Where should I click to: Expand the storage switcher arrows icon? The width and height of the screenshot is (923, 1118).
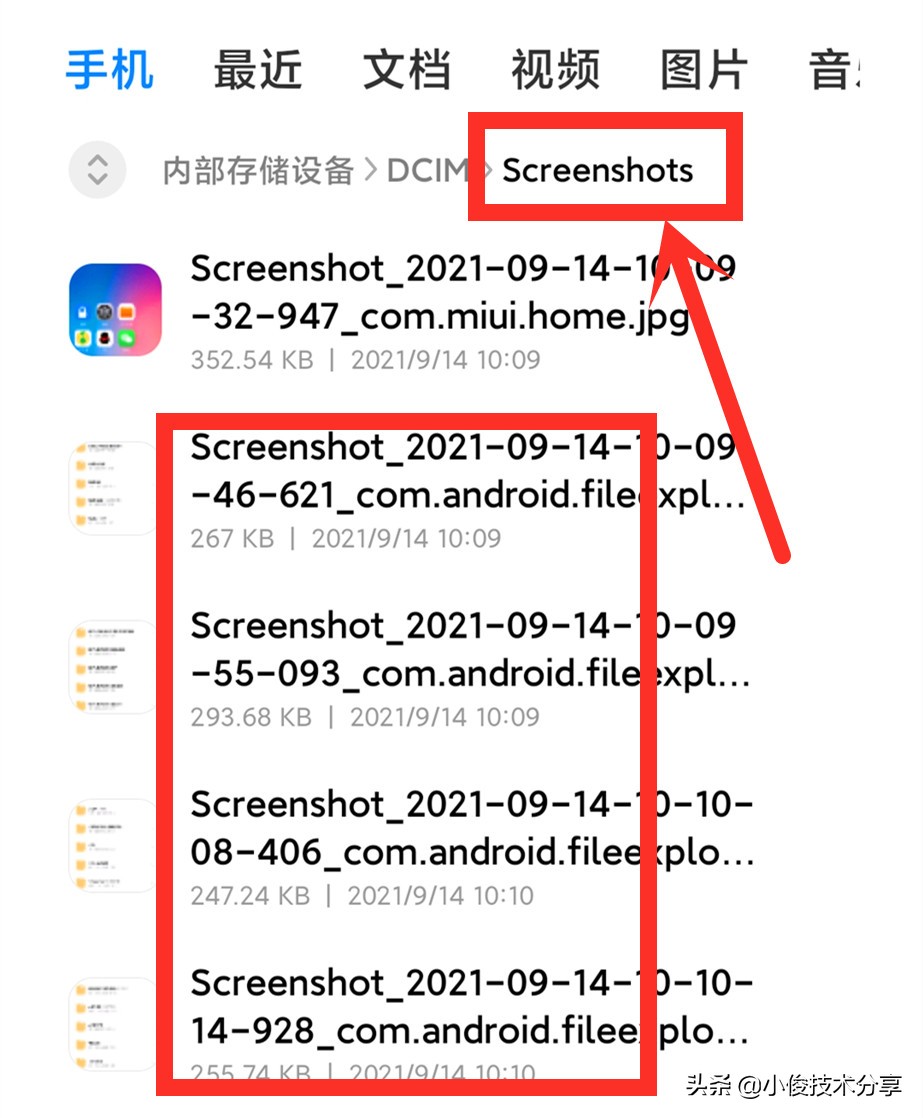(x=97, y=170)
